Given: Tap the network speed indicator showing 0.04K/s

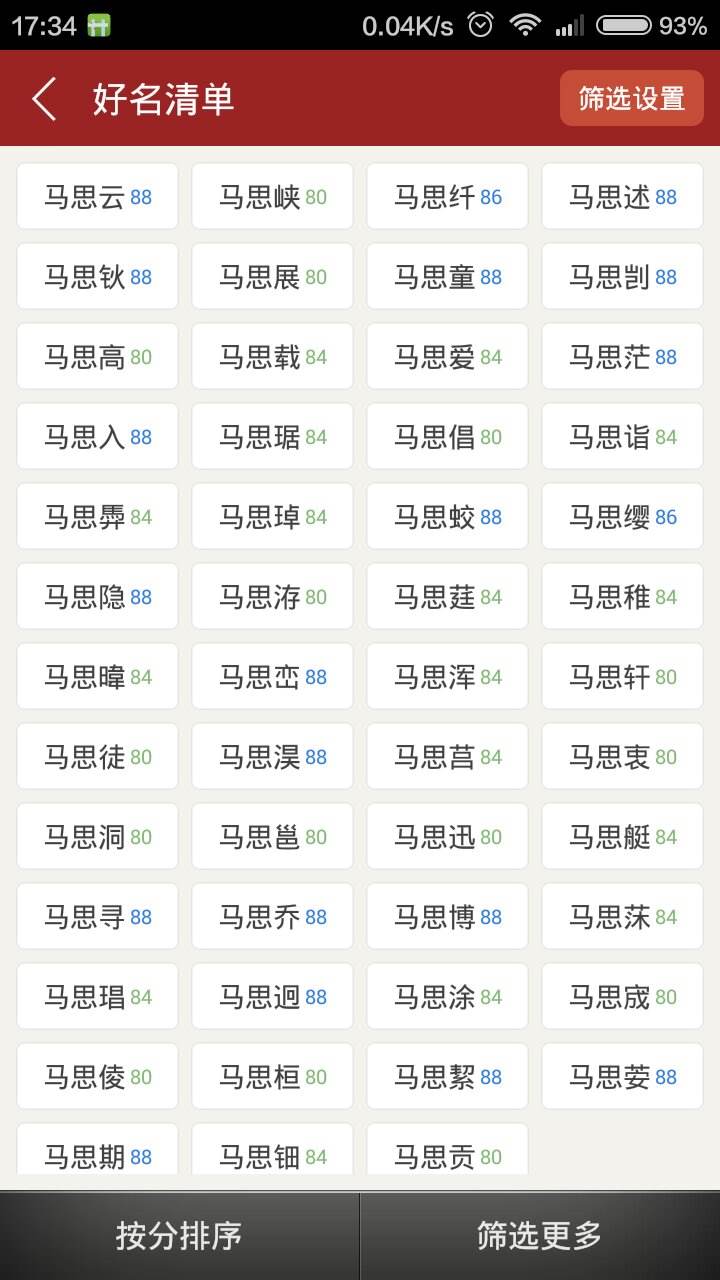Looking at the screenshot, I should coord(415,22).
